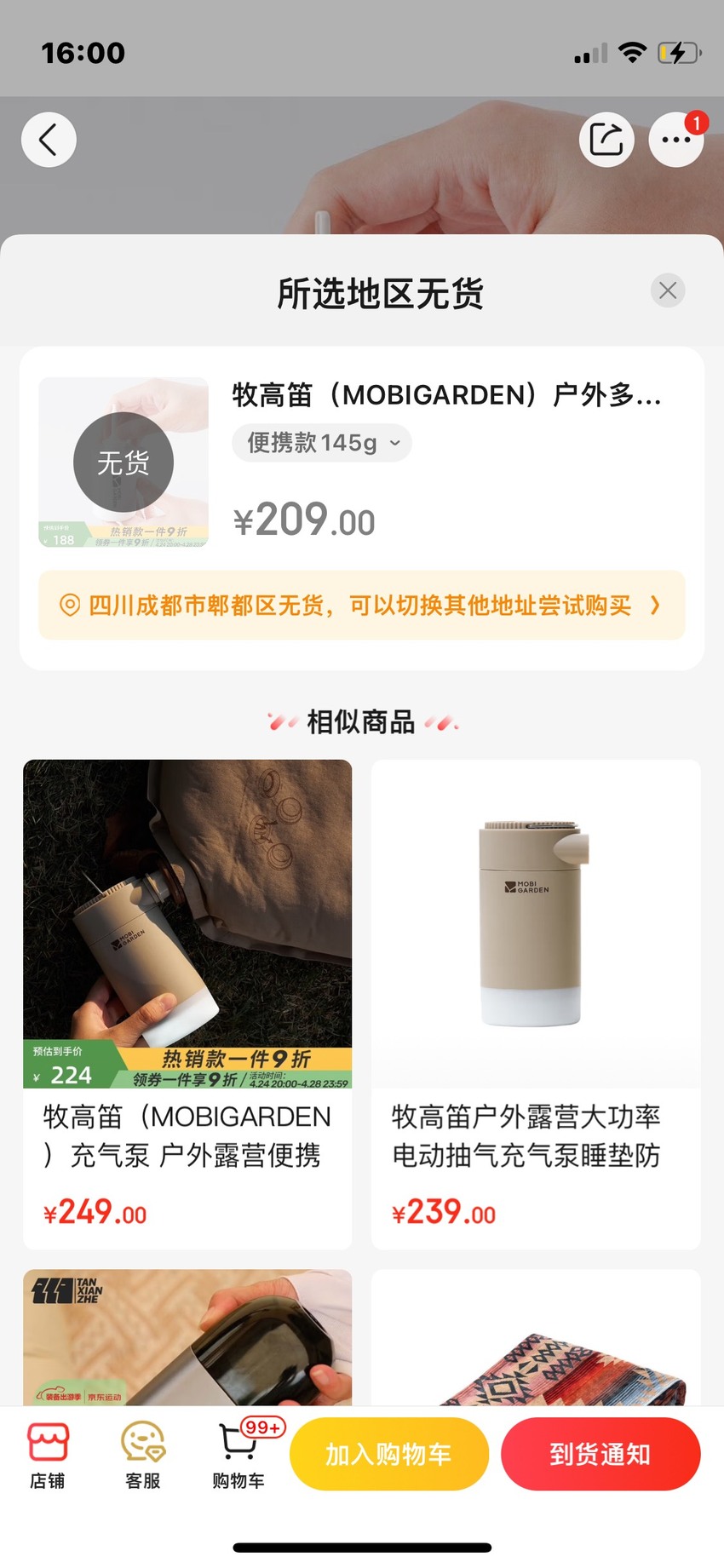Open the ¥239.00 电动抽气充气泵 product card
The width and height of the screenshot is (724, 1568).
[x=536, y=1004]
